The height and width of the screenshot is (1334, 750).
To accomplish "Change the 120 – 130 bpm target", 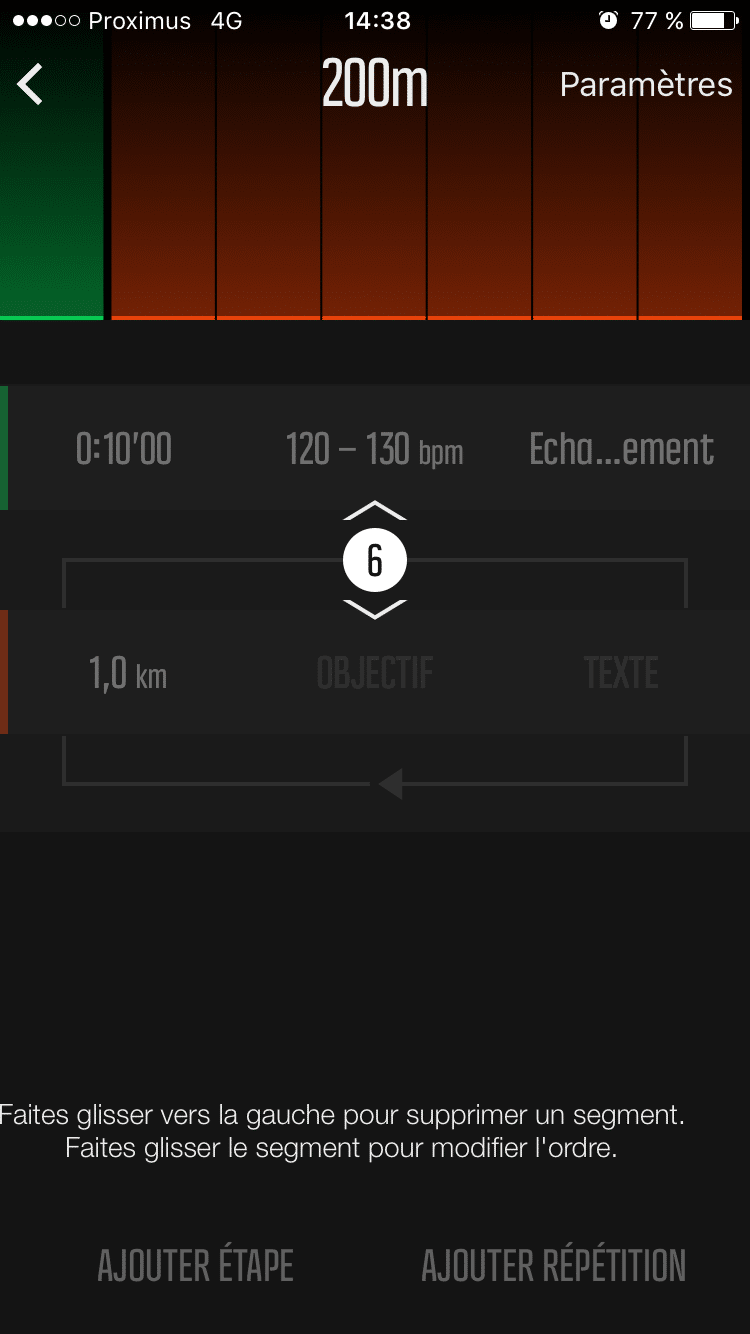I will pyautogui.click(x=374, y=449).
